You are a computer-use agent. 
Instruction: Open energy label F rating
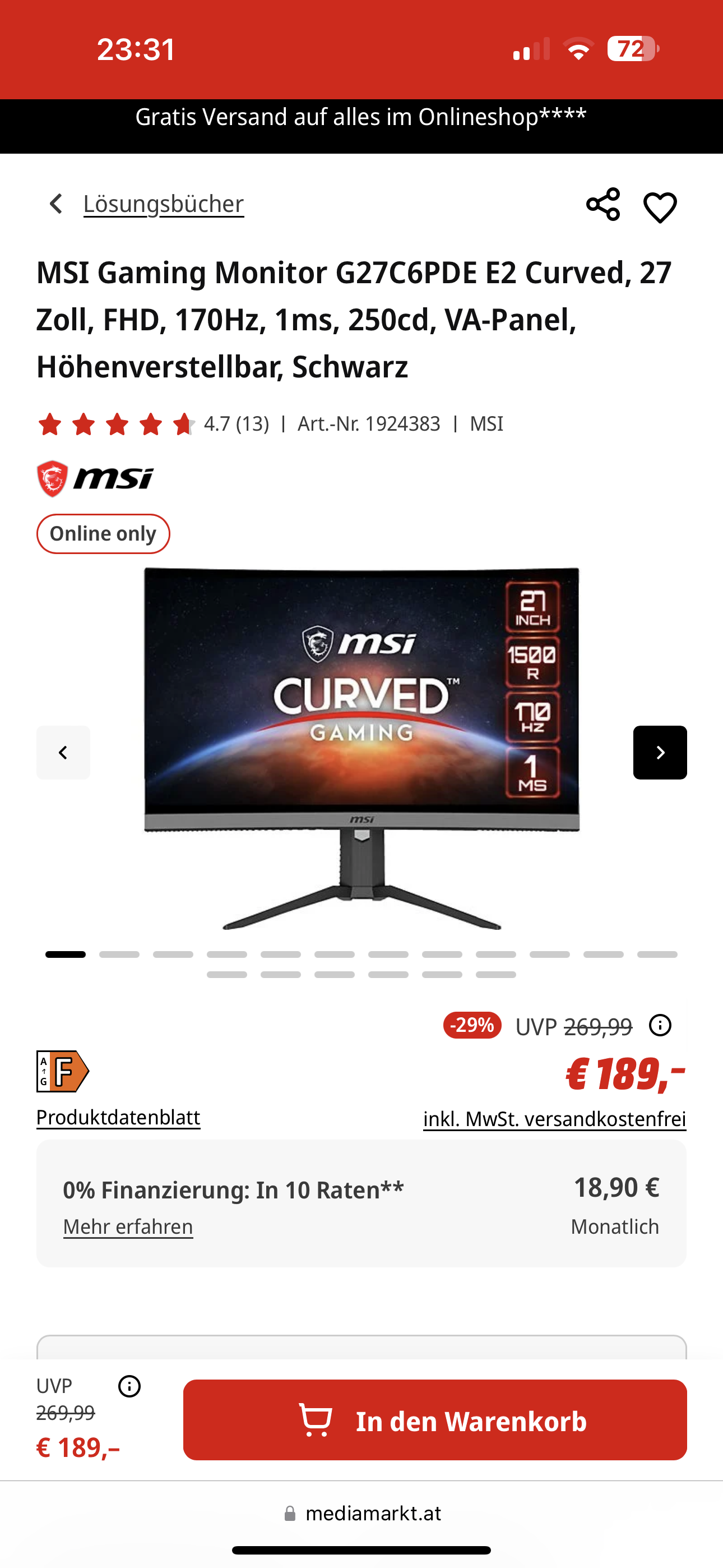pos(62,1071)
